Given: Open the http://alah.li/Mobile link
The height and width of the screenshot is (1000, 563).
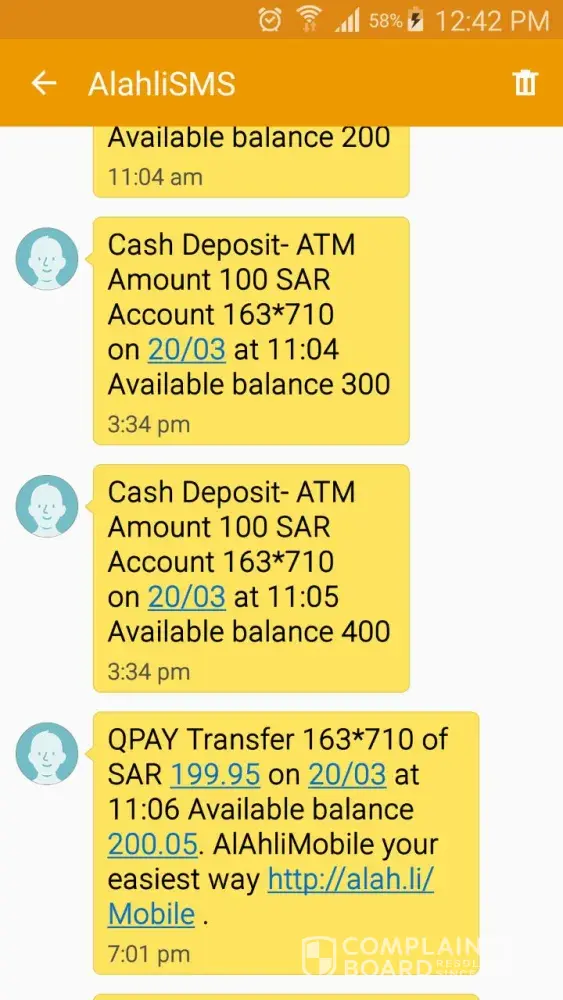Looking at the screenshot, I should coord(271,897).
